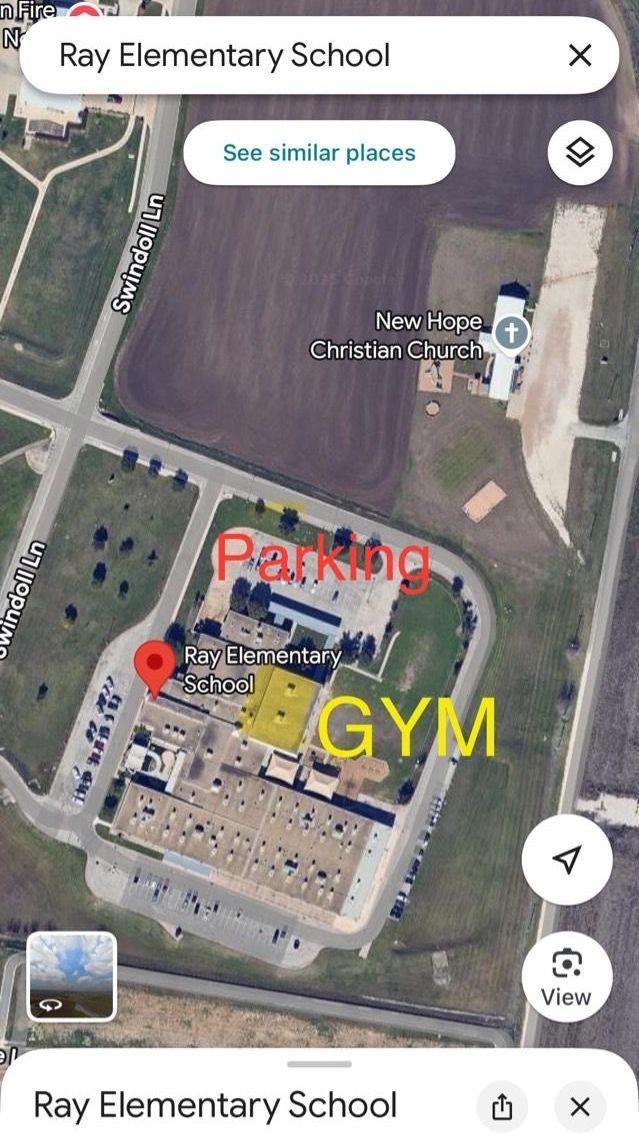Tap the See similar places chip
The width and height of the screenshot is (639, 1135).
319,153
